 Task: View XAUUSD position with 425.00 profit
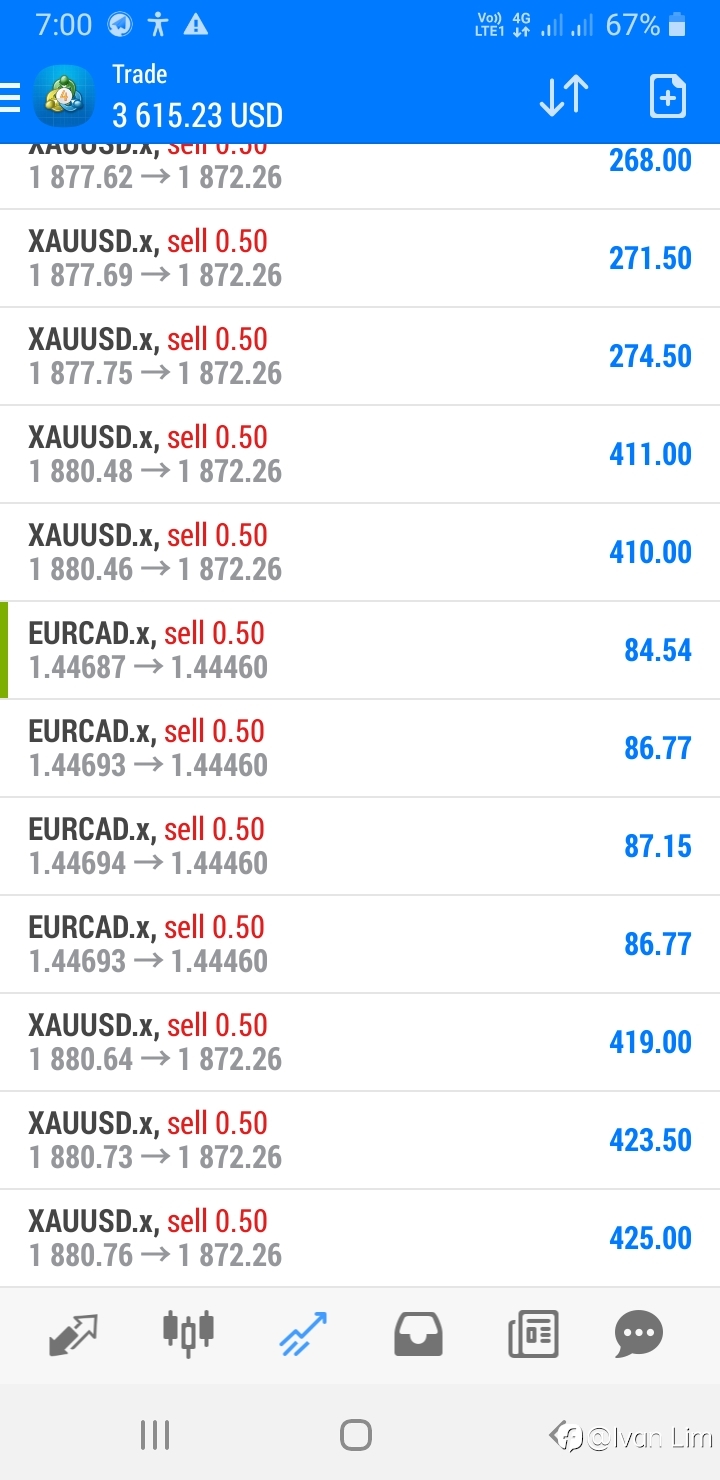click(360, 1238)
